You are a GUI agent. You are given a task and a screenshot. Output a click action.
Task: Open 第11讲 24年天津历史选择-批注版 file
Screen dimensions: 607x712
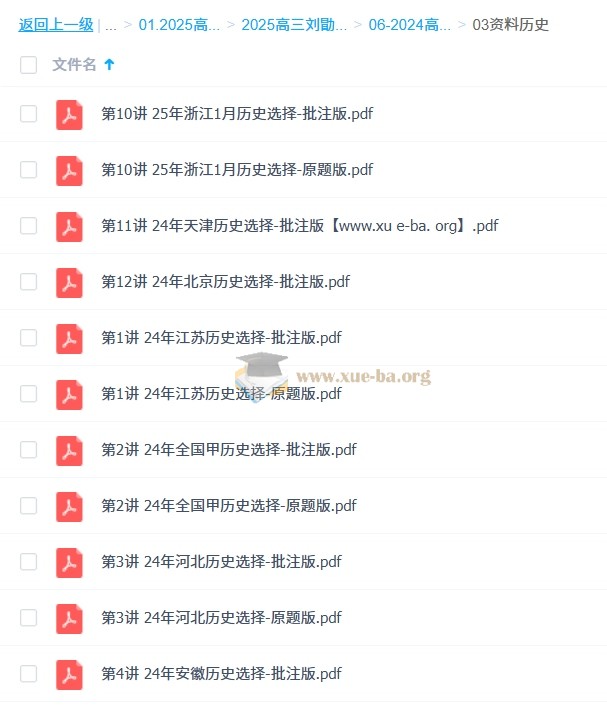coord(299,226)
